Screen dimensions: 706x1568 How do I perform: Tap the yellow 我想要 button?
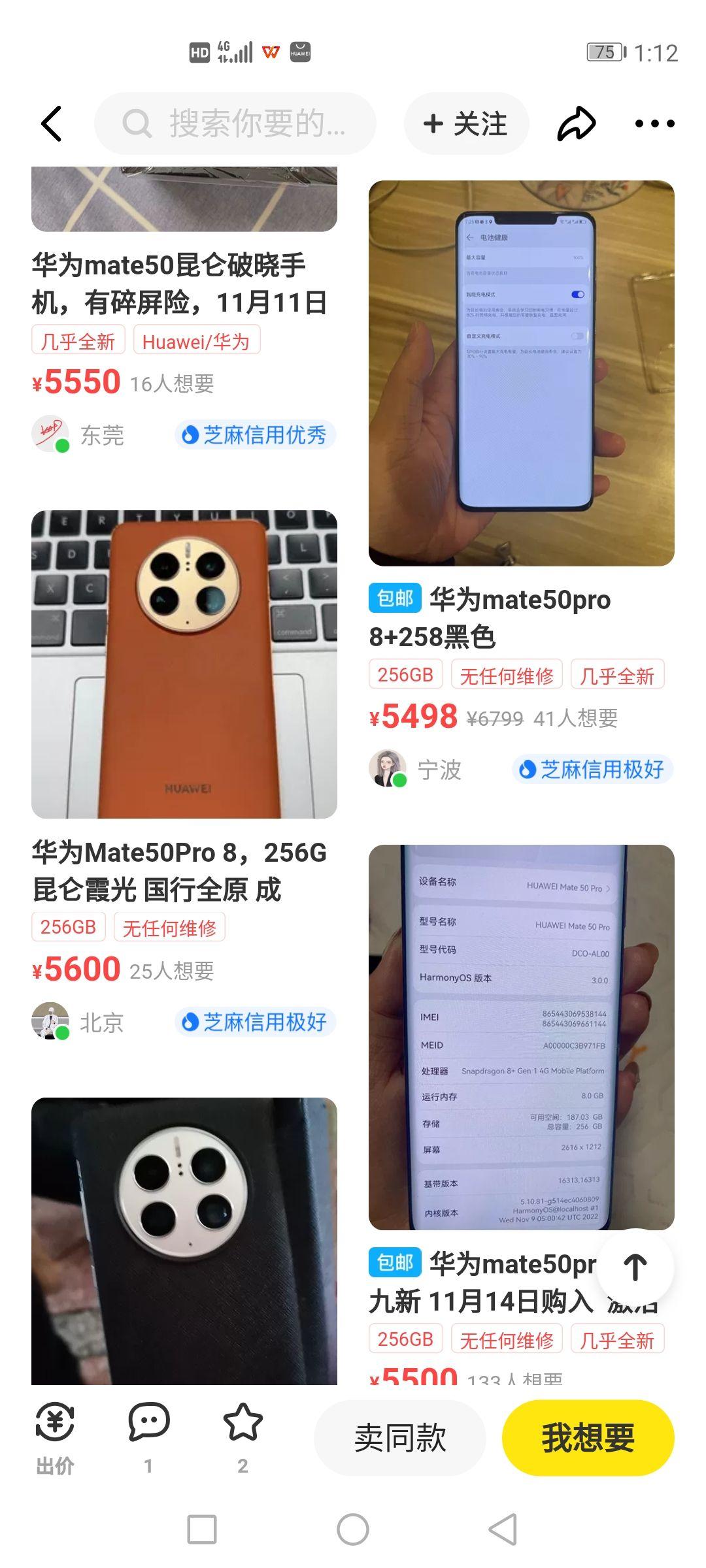[588, 1438]
